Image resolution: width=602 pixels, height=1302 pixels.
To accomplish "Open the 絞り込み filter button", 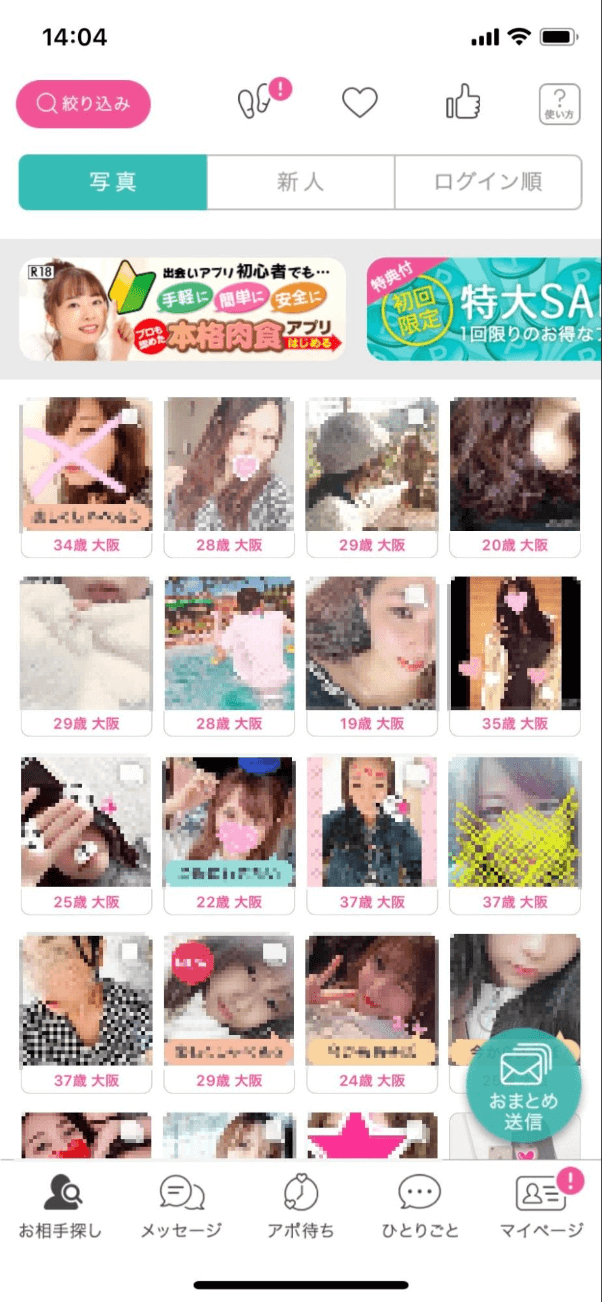I will point(83,104).
